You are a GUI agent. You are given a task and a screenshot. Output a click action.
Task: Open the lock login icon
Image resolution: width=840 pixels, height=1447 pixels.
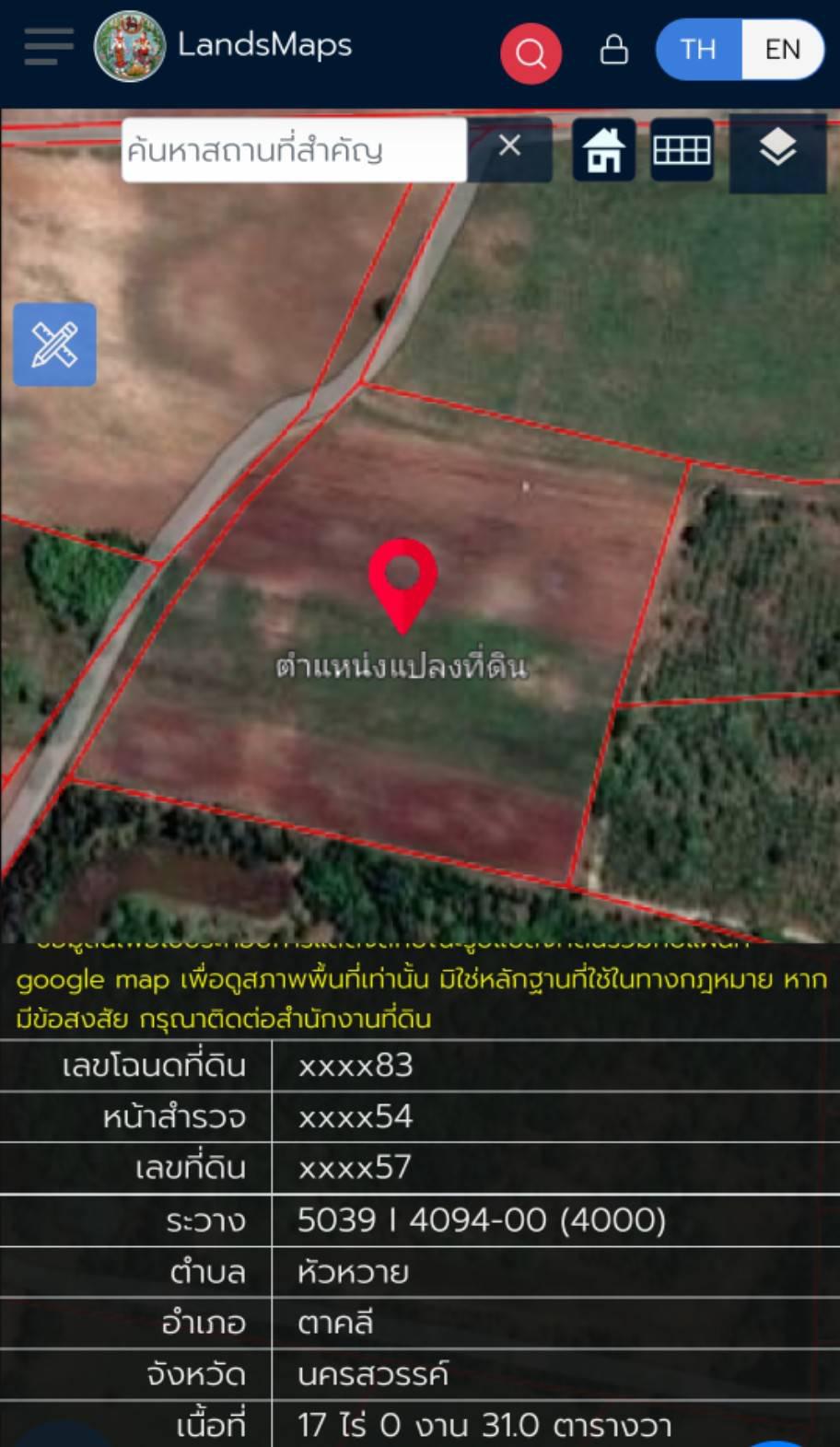coord(613,50)
